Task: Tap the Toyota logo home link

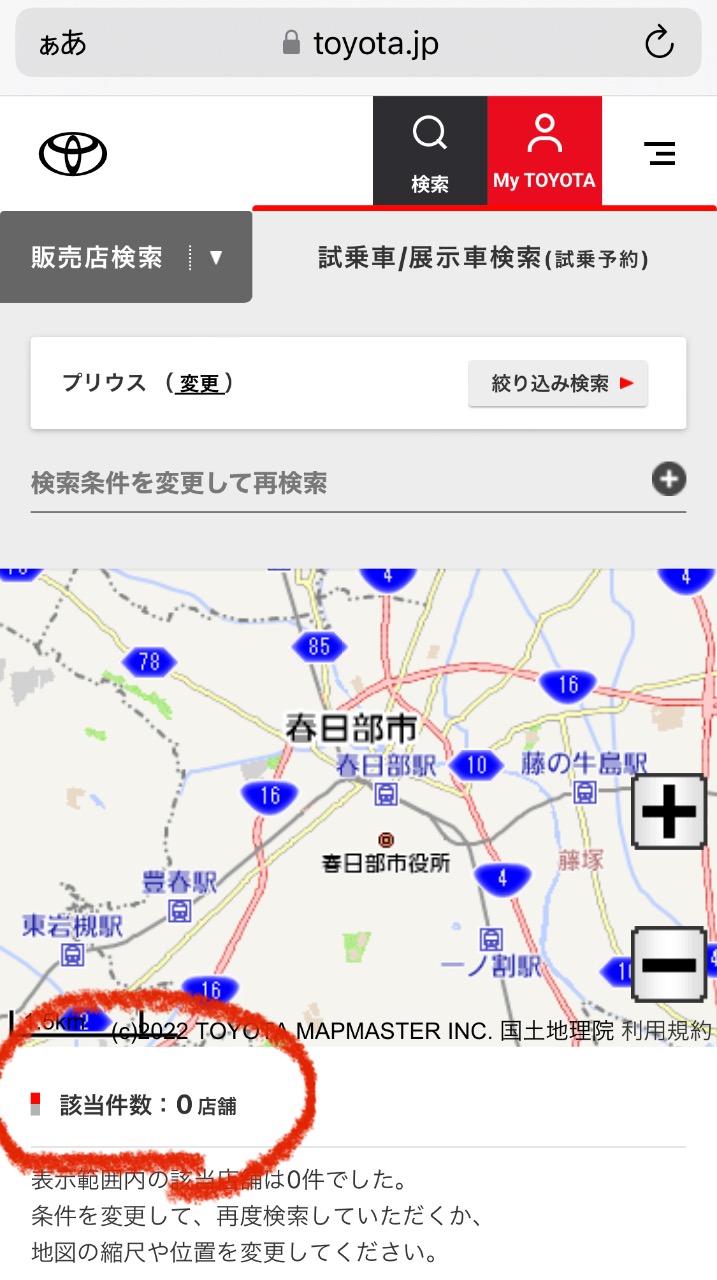Action: (x=73, y=154)
